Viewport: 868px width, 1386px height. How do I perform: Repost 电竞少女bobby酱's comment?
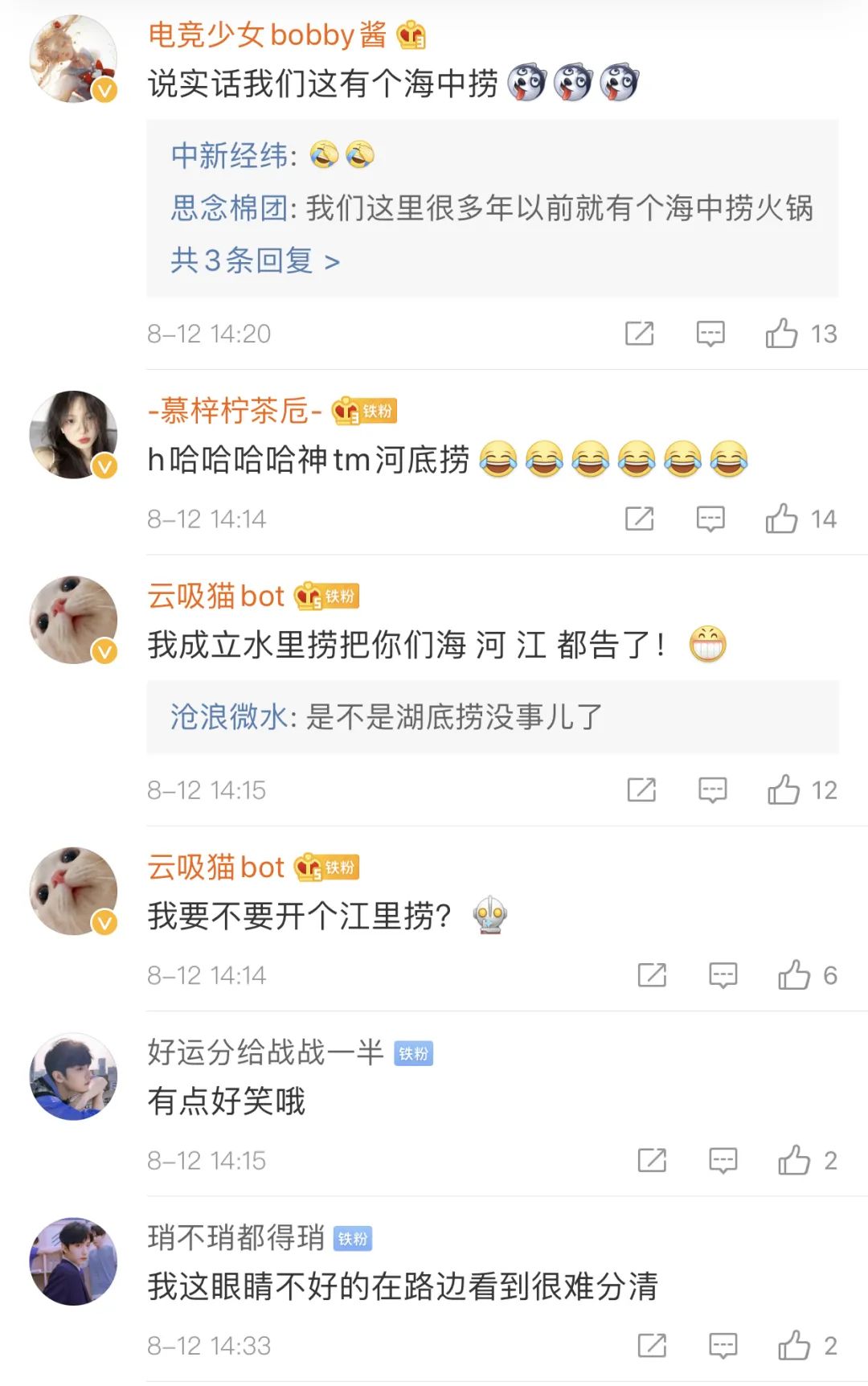[640, 333]
